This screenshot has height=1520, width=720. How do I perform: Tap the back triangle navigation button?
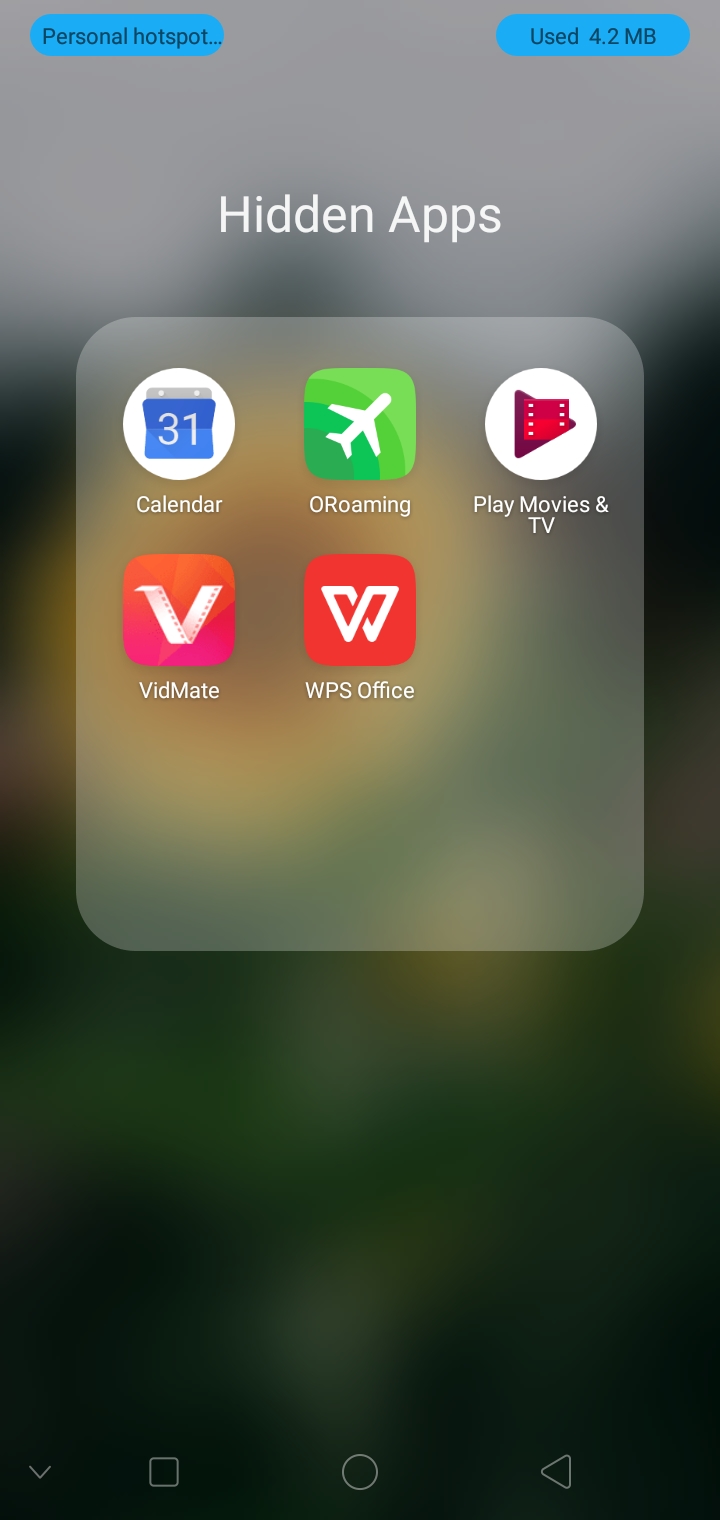556,1471
